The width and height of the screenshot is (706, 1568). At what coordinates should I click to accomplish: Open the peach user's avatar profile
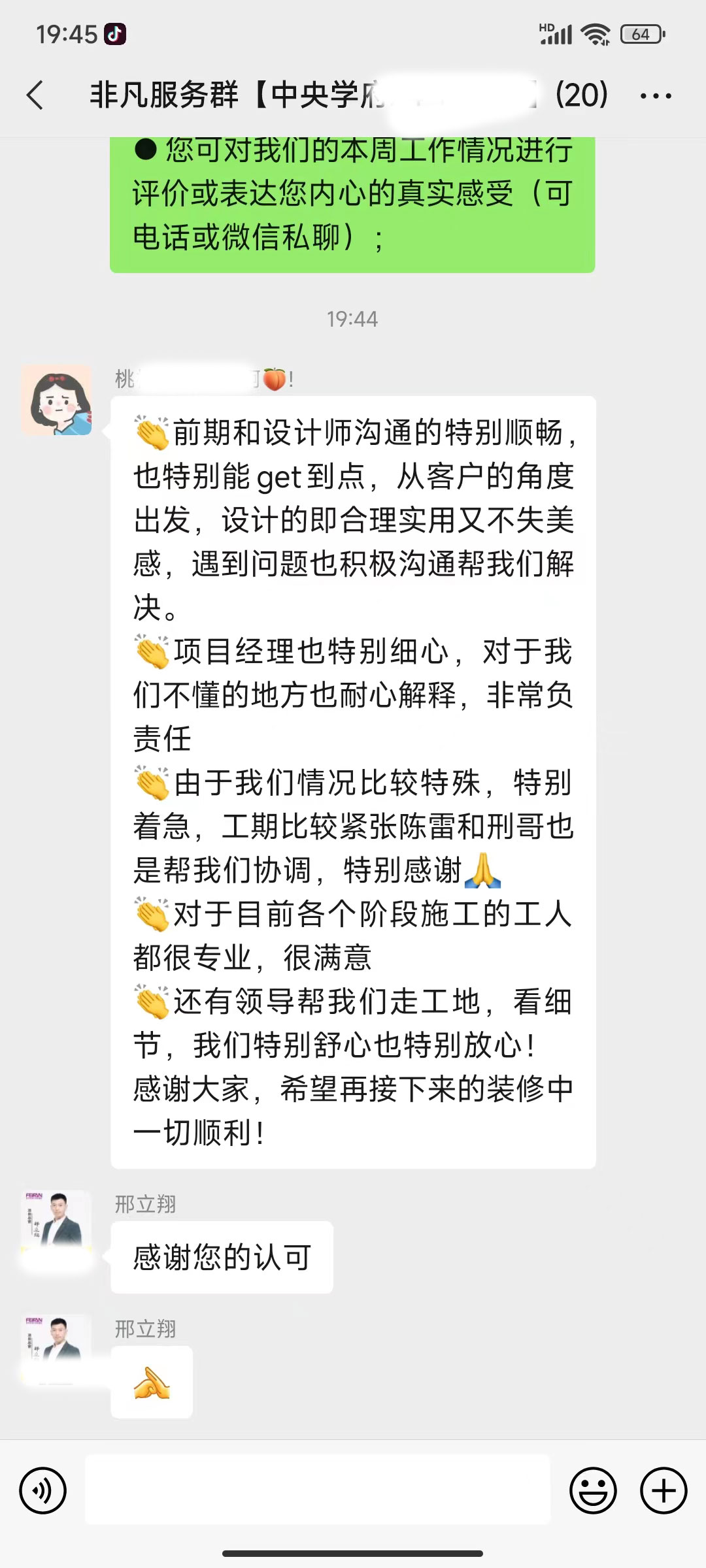pos(56,400)
